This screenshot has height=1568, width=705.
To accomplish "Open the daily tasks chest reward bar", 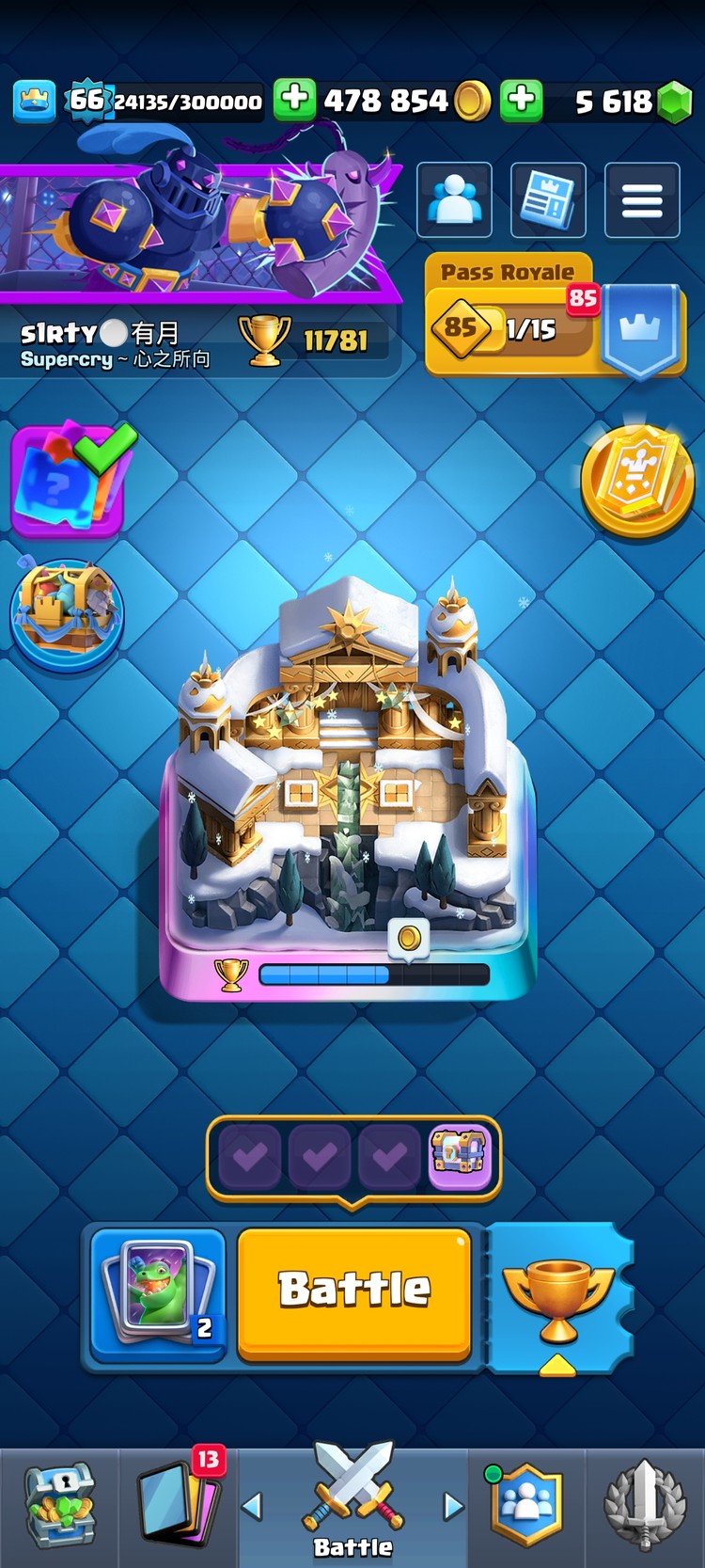I will (352, 1155).
